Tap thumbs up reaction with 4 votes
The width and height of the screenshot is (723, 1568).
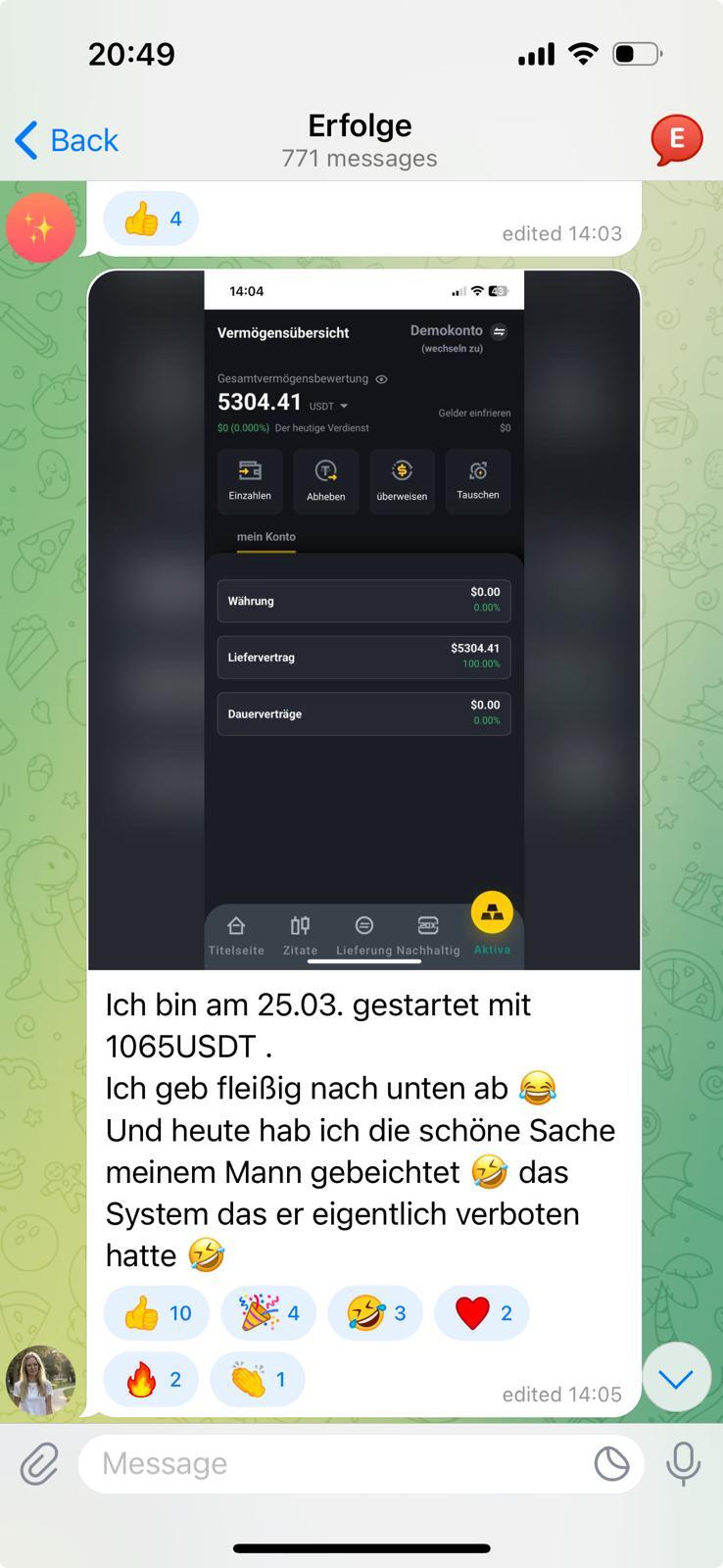[151, 219]
